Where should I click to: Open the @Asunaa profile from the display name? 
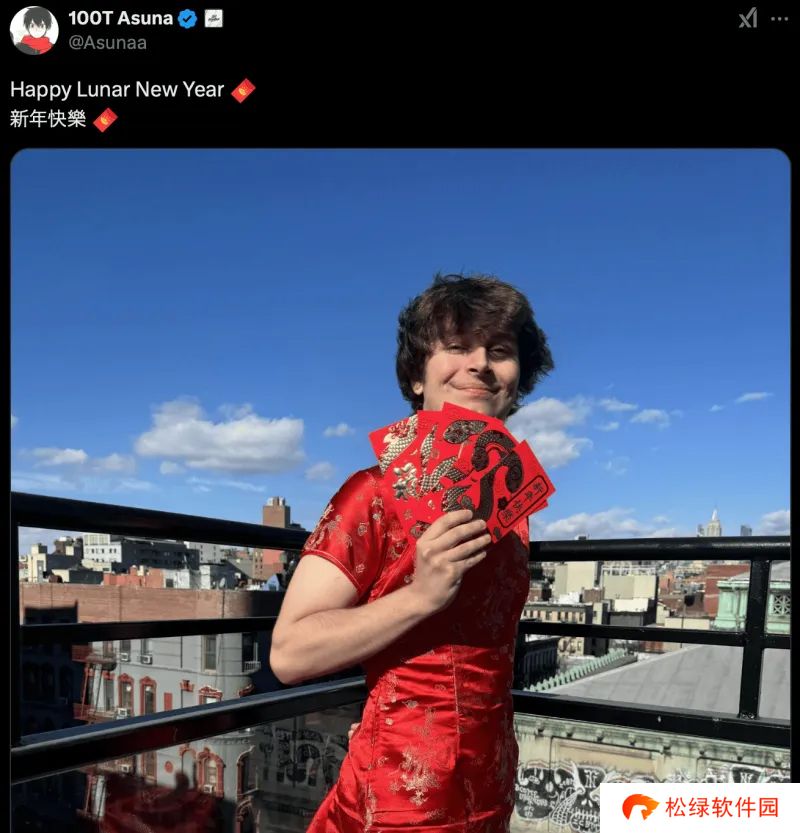click(x=120, y=18)
